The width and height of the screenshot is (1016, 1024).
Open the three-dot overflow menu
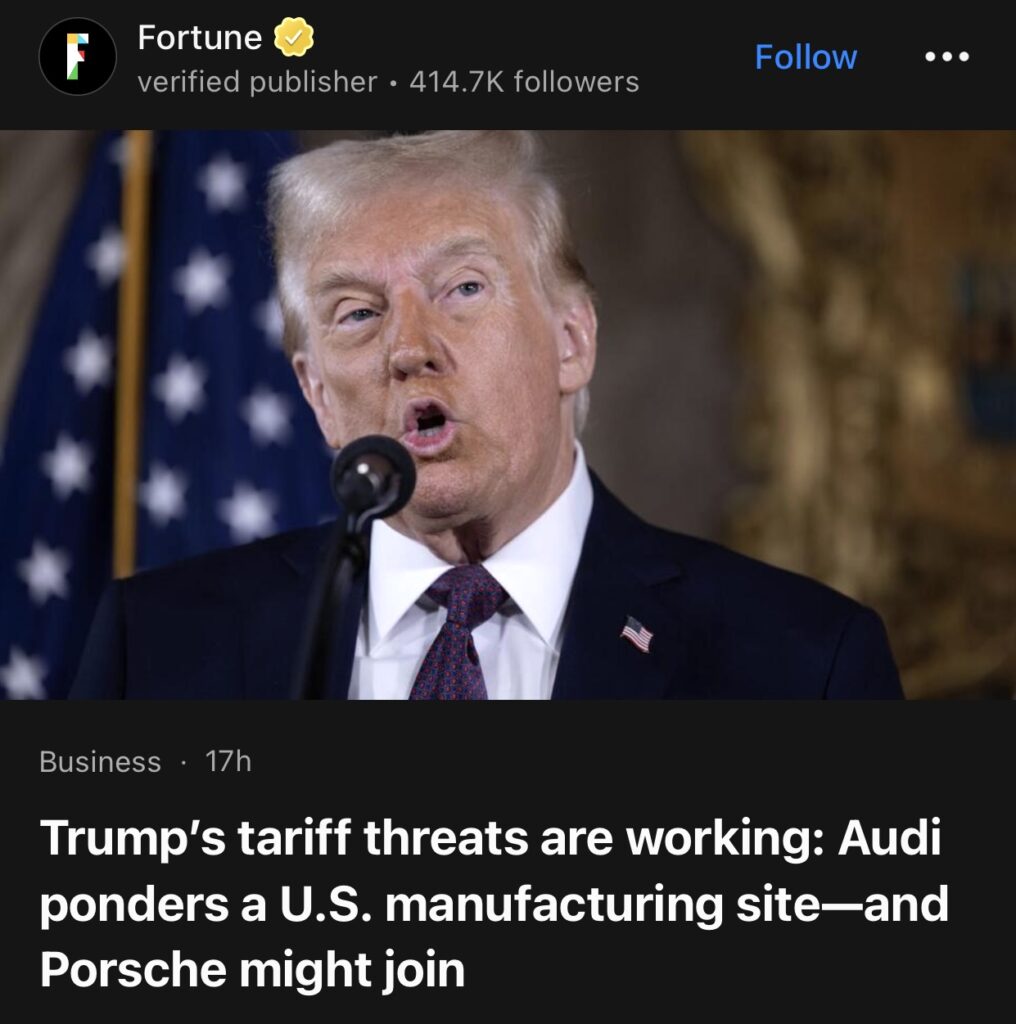[946, 57]
